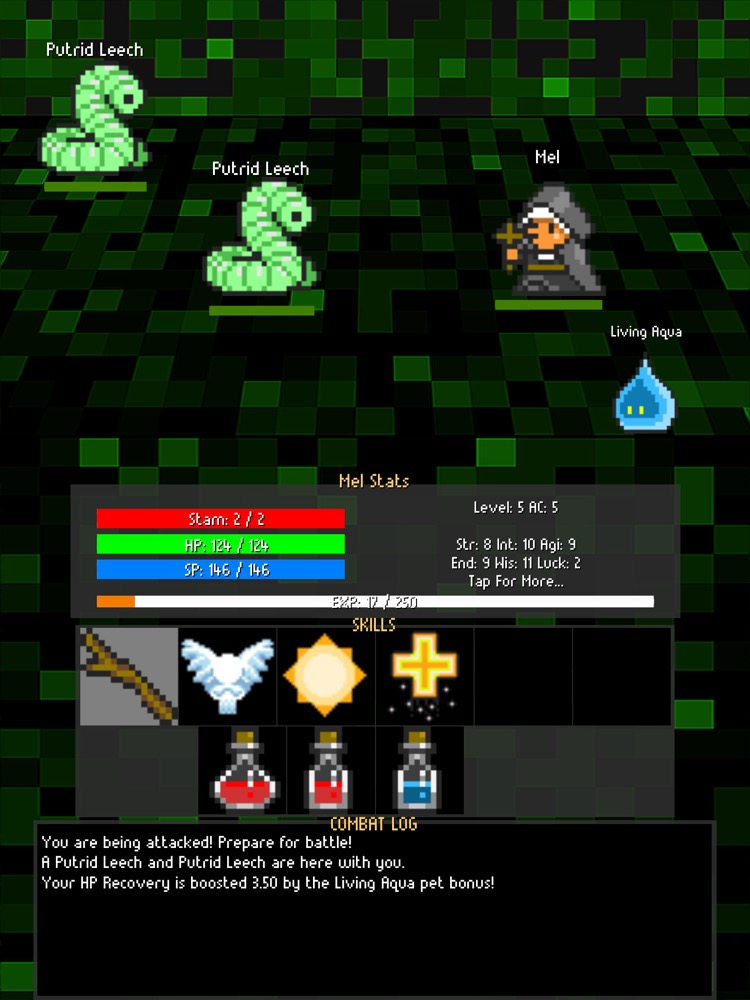Use the wooden staff attack skill
The width and height of the screenshot is (750, 1000).
(x=128, y=676)
